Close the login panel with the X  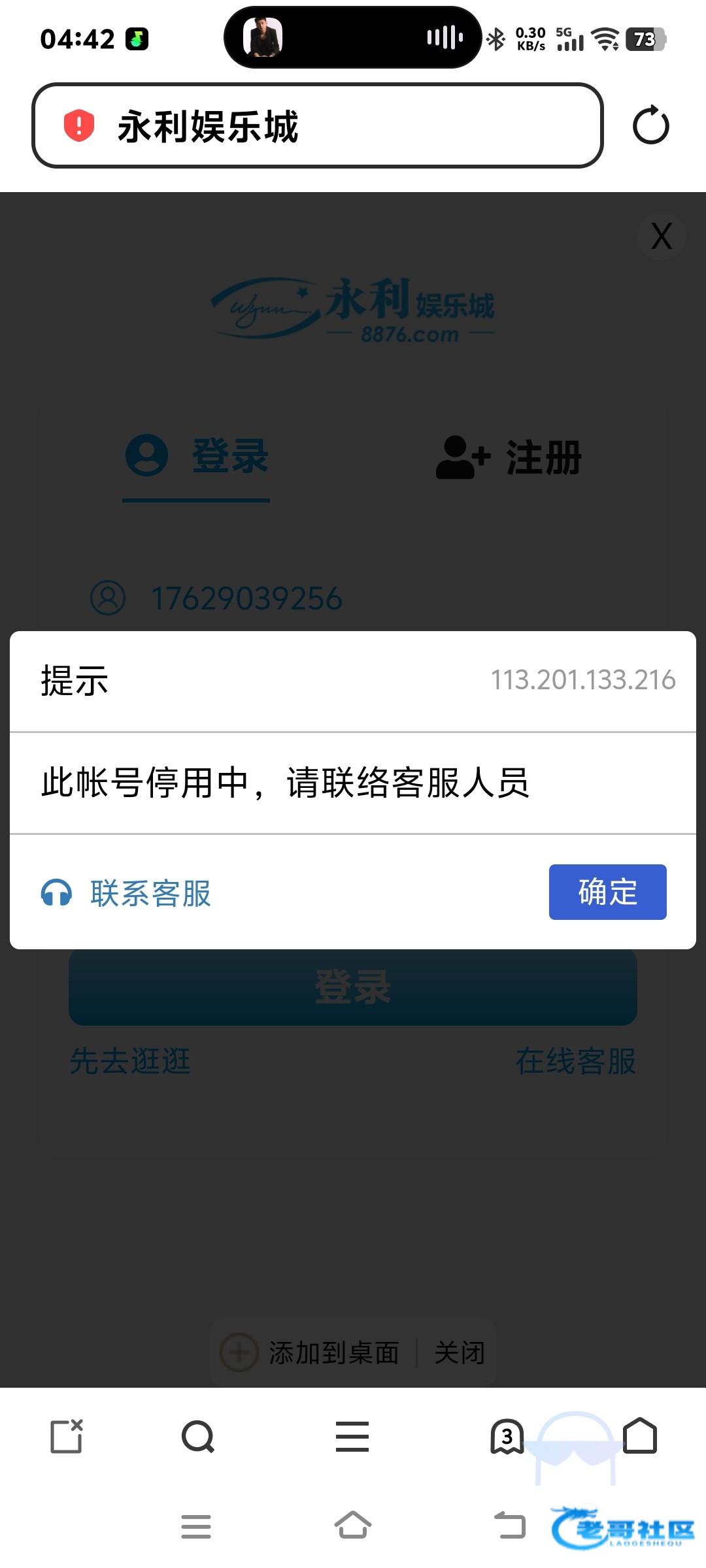662,236
